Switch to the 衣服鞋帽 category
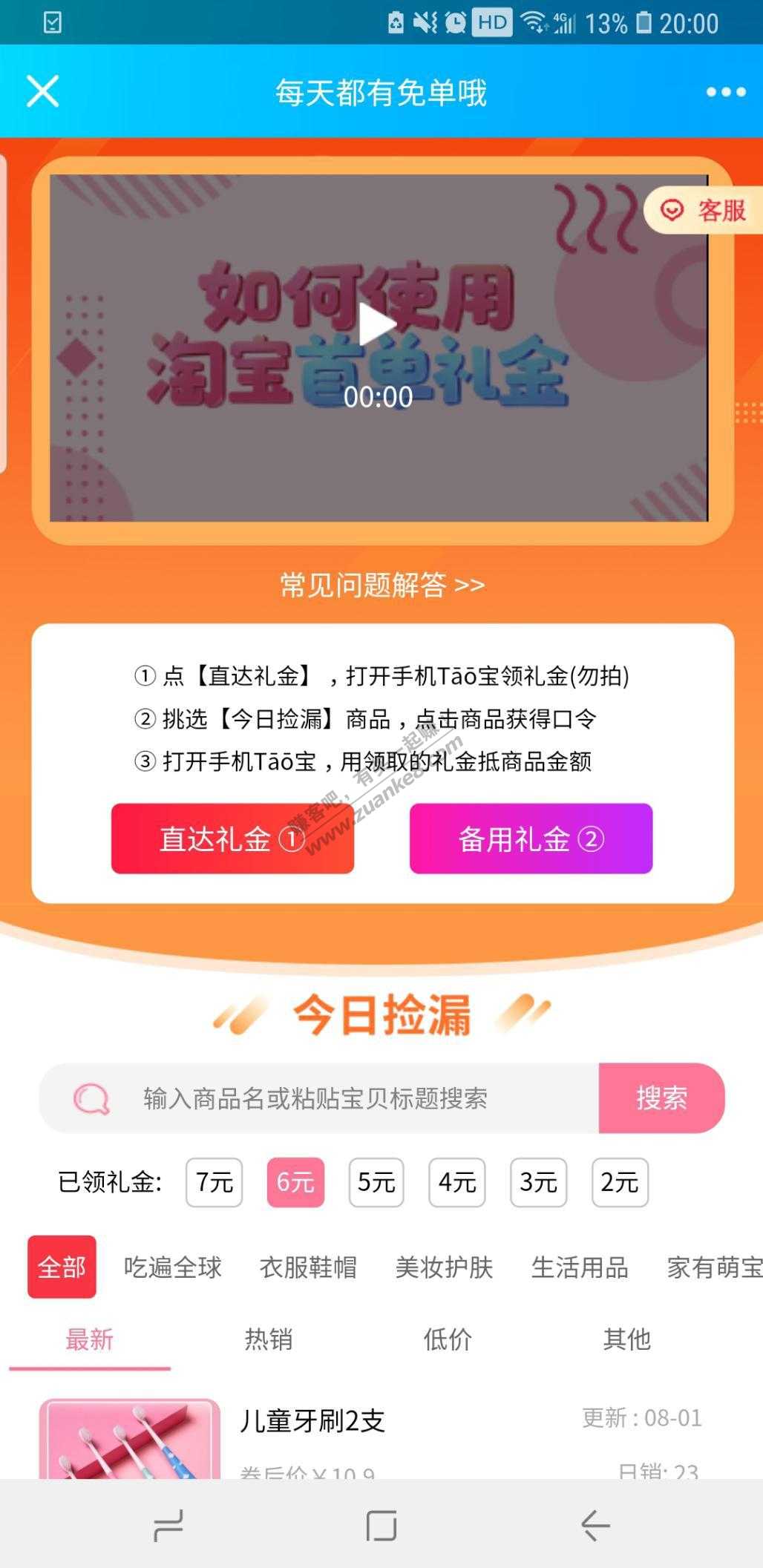This screenshot has width=763, height=1568. (x=308, y=1267)
